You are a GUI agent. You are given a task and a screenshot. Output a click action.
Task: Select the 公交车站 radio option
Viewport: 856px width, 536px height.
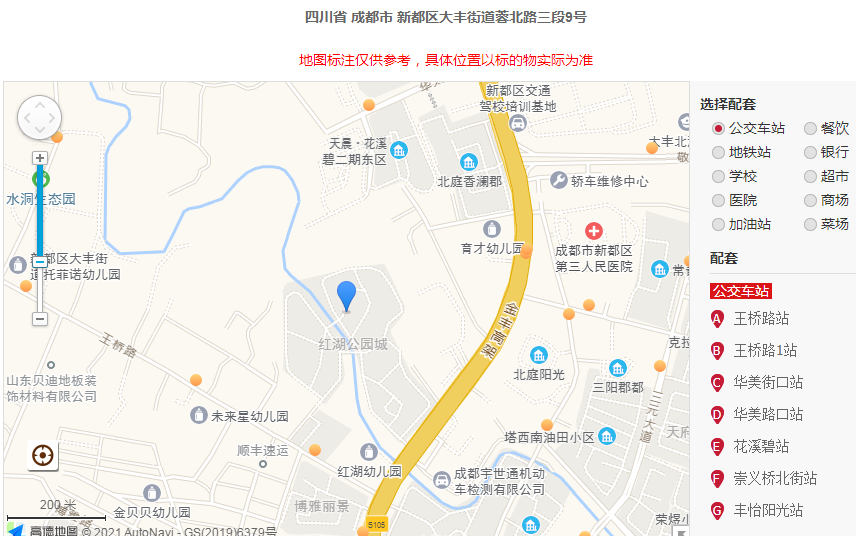718,129
